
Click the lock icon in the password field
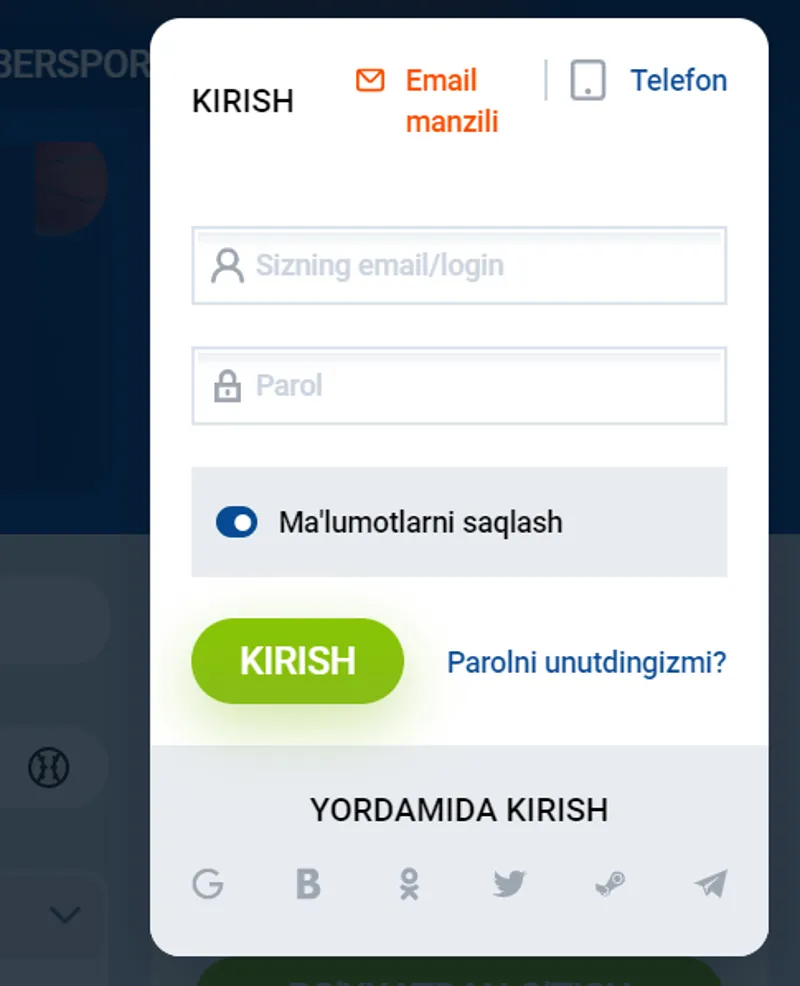pos(228,385)
